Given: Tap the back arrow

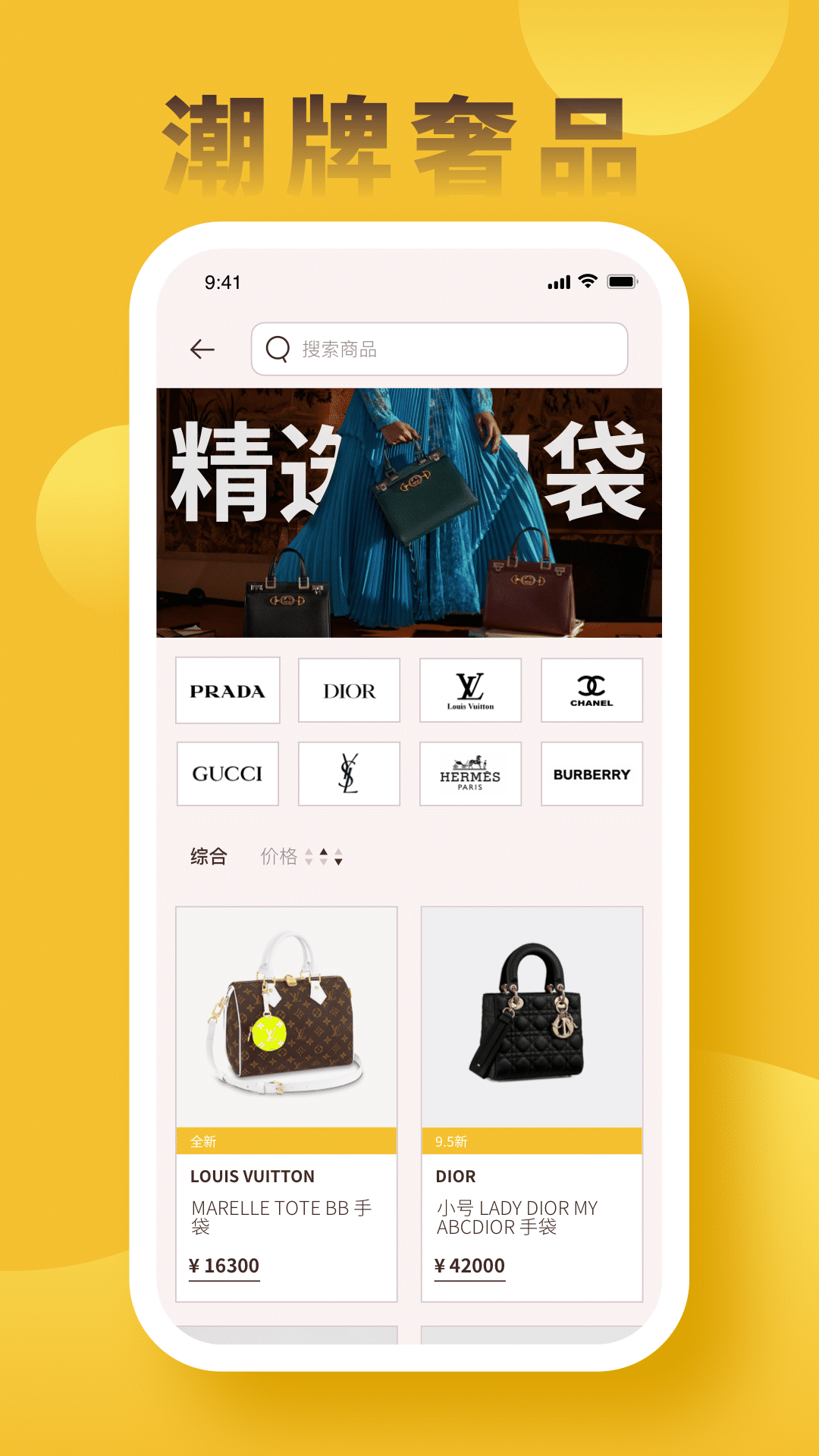Looking at the screenshot, I should point(201,350).
